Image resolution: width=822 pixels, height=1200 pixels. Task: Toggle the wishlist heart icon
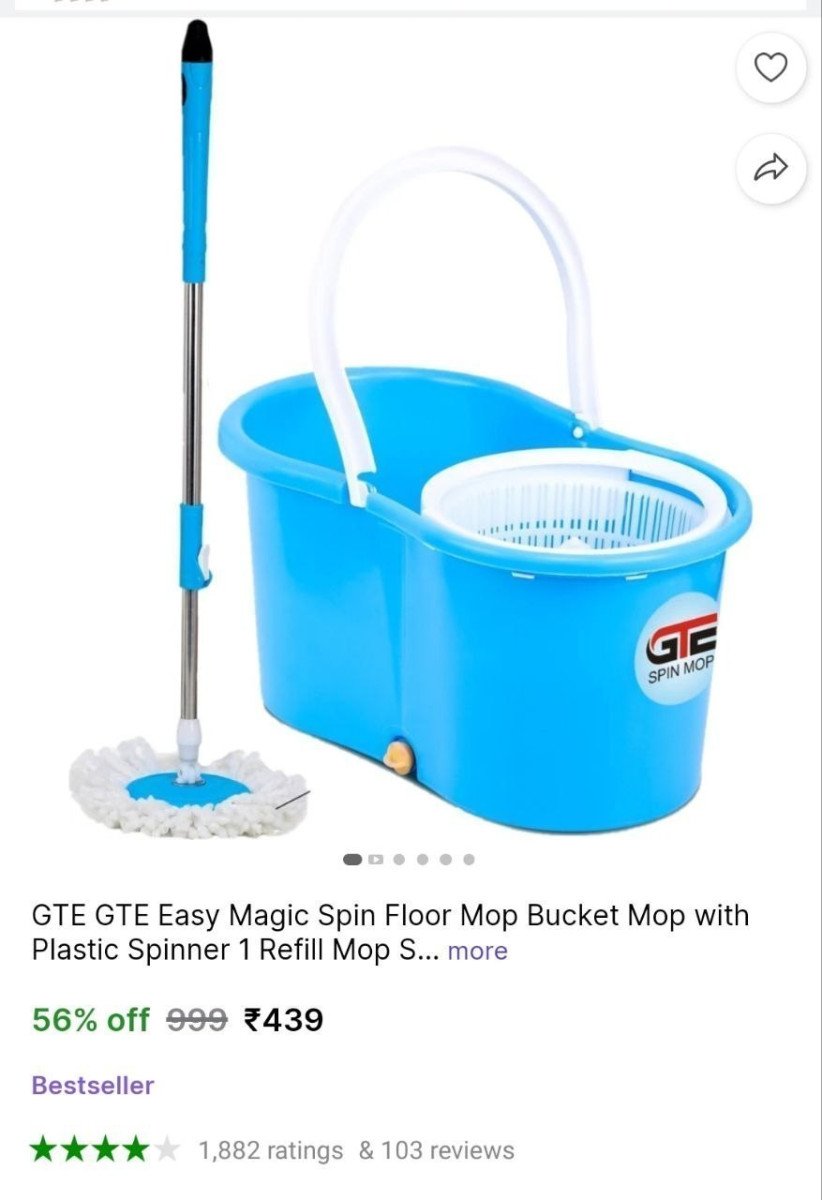[x=770, y=67]
